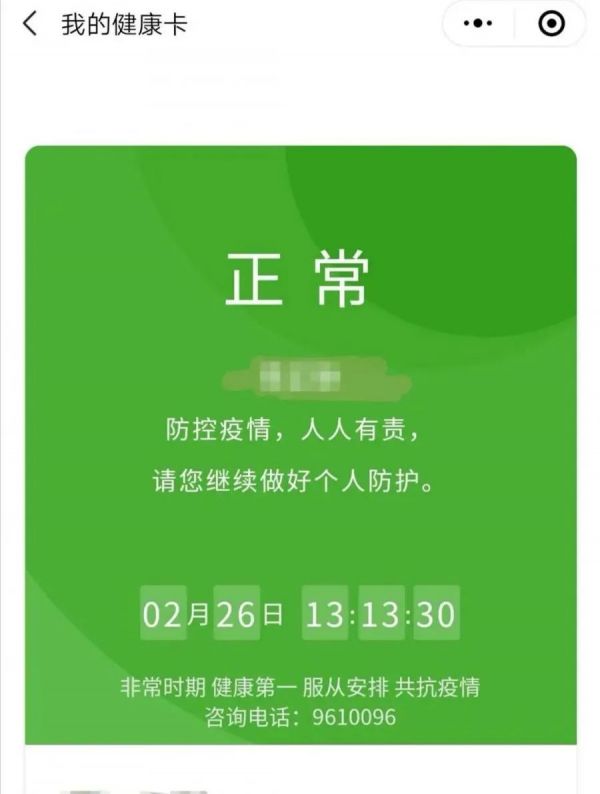Close the mini program with the circle button
This screenshot has height=794, width=600.
[551, 24]
